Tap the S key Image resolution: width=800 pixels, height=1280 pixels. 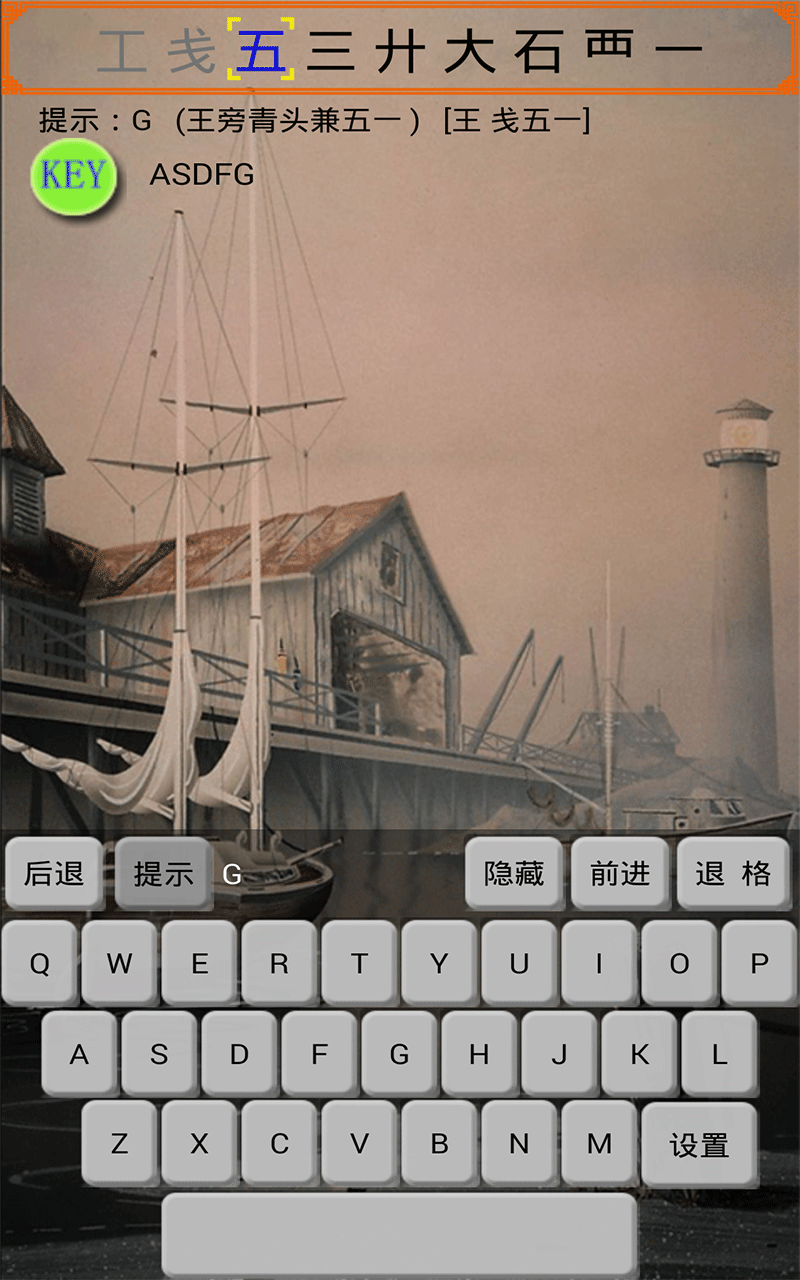(x=159, y=1054)
